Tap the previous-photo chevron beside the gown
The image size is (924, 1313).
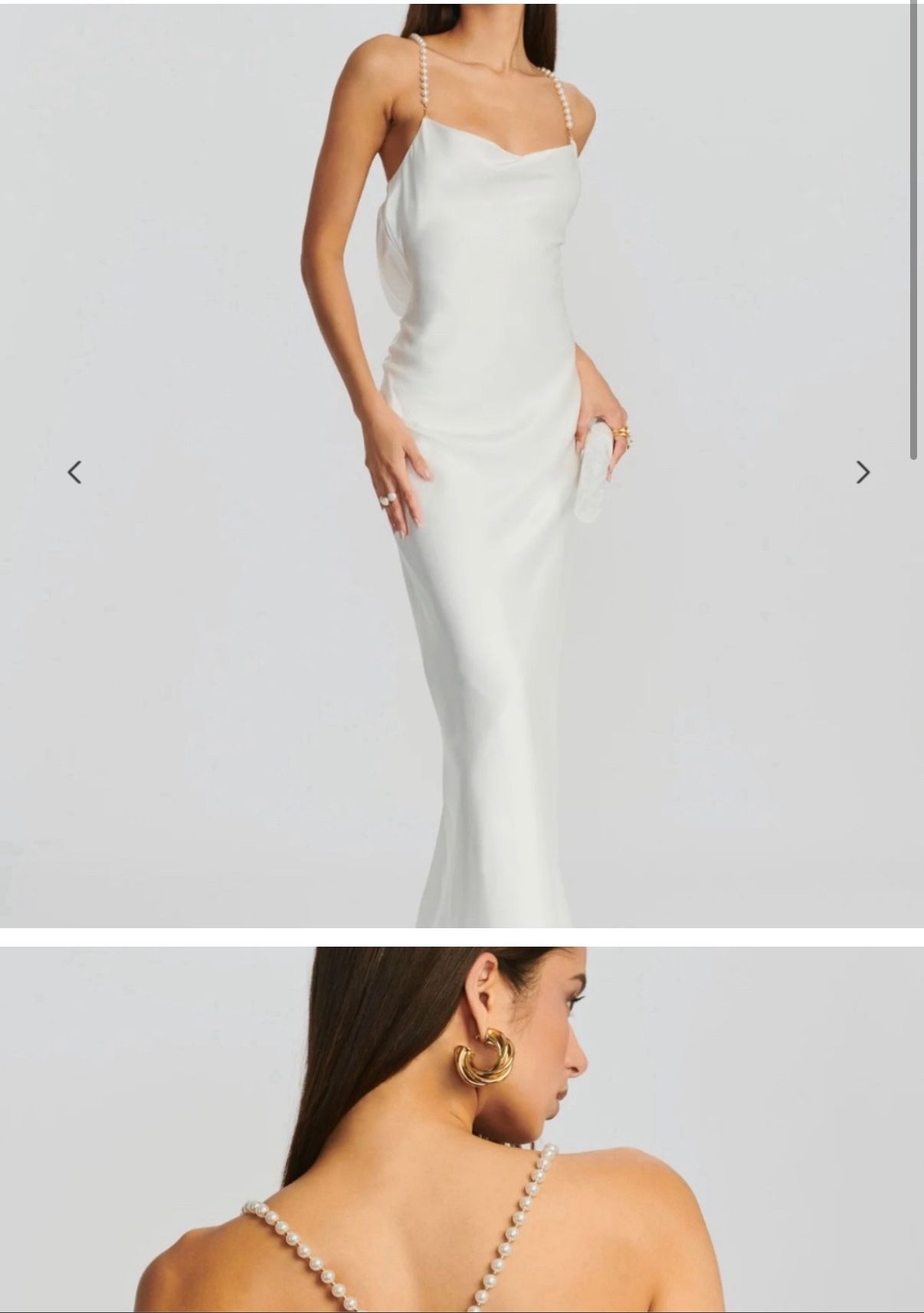click(x=74, y=472)
